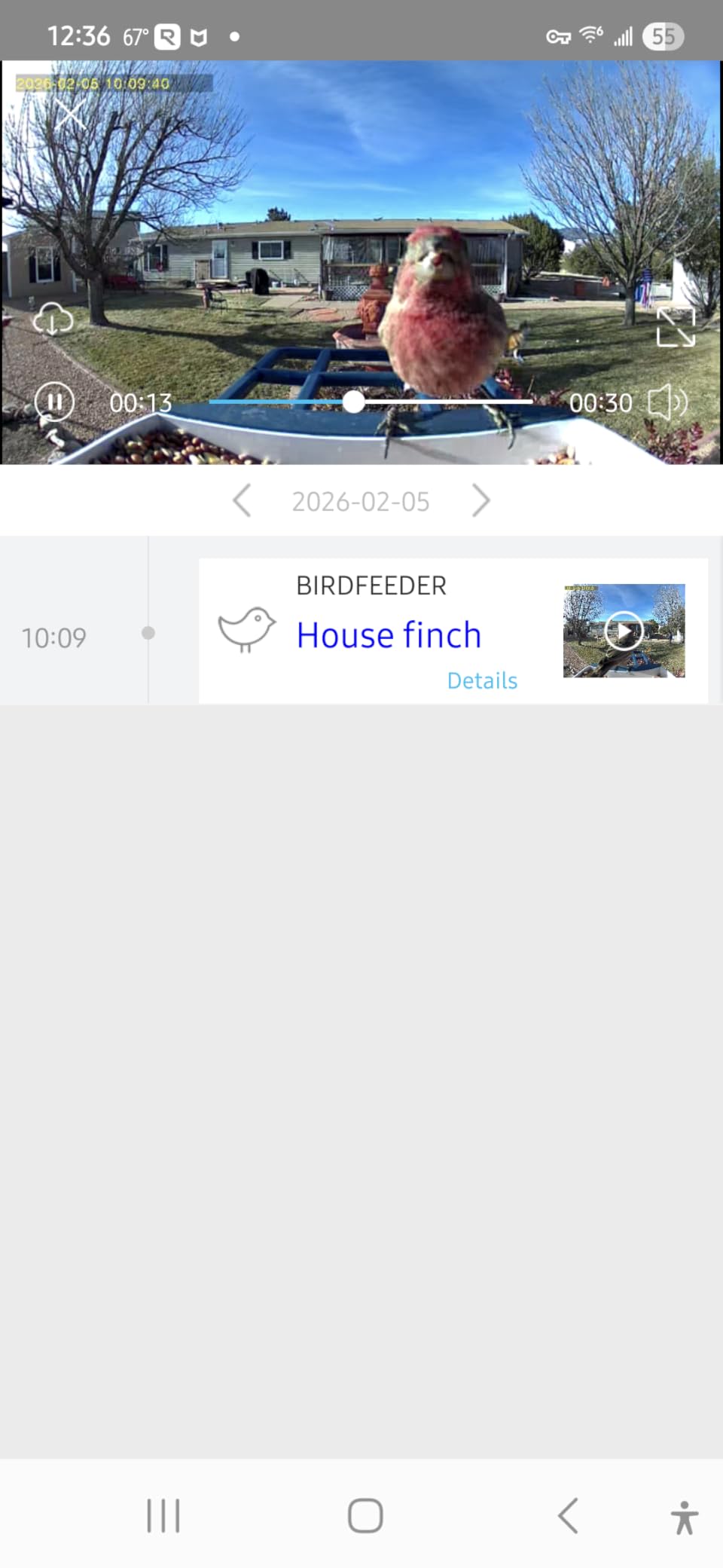
Task: Close the video player with the X
Action: tap(70, 115)
